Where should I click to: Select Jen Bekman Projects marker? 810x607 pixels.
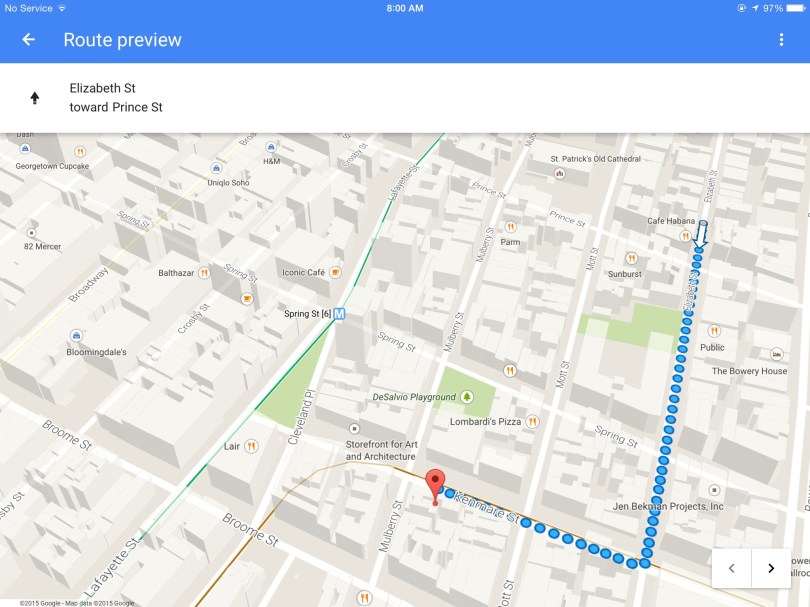712,491
